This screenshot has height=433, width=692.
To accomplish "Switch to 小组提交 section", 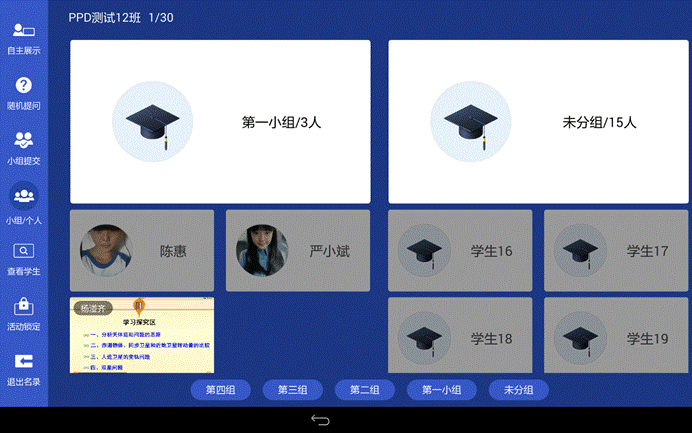I will [x=23, y=147].
